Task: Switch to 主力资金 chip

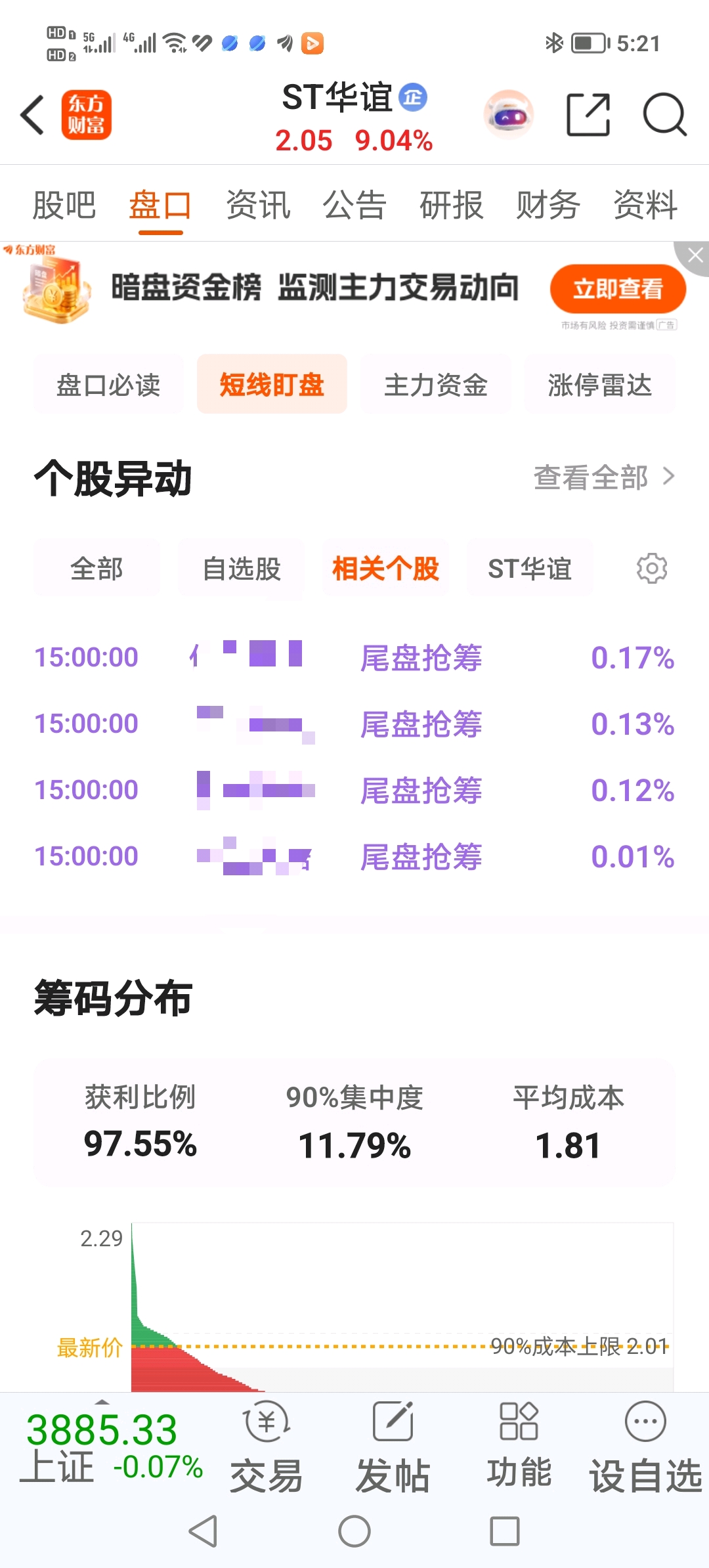Action: 436,384
